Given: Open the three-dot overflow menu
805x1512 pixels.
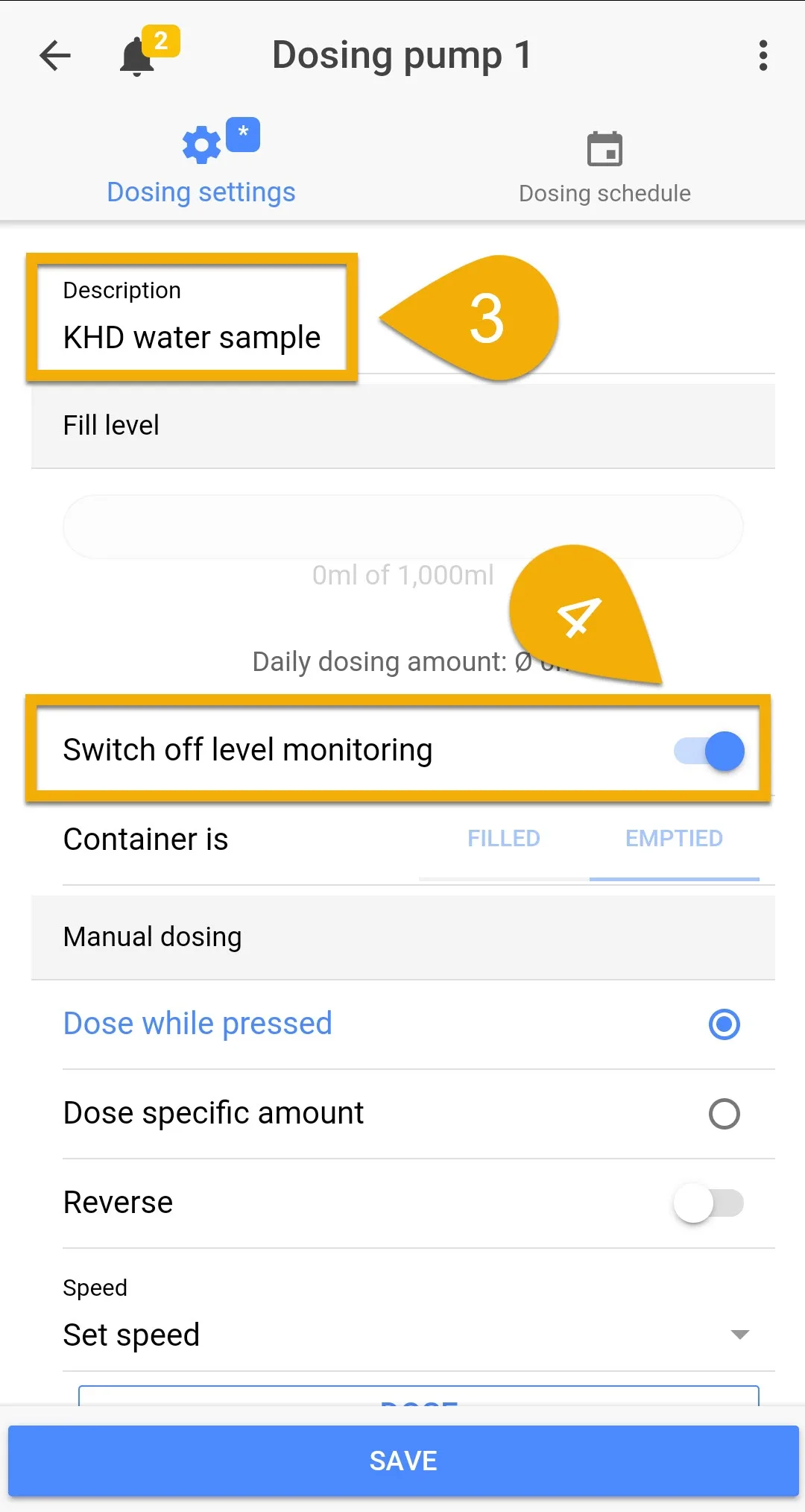Looking at the screenshot, I should 763,56.
